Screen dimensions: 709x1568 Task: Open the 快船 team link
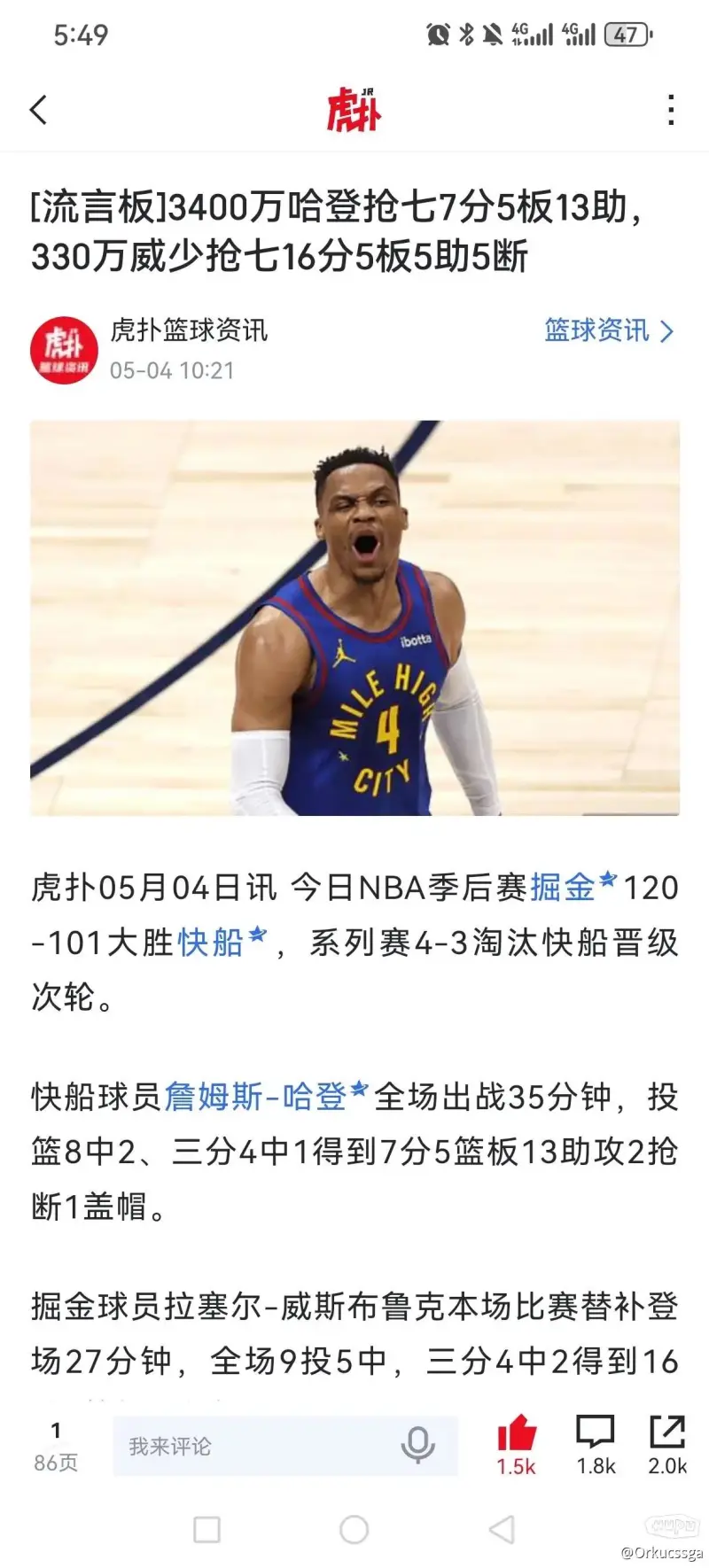(x=211, y=942)
